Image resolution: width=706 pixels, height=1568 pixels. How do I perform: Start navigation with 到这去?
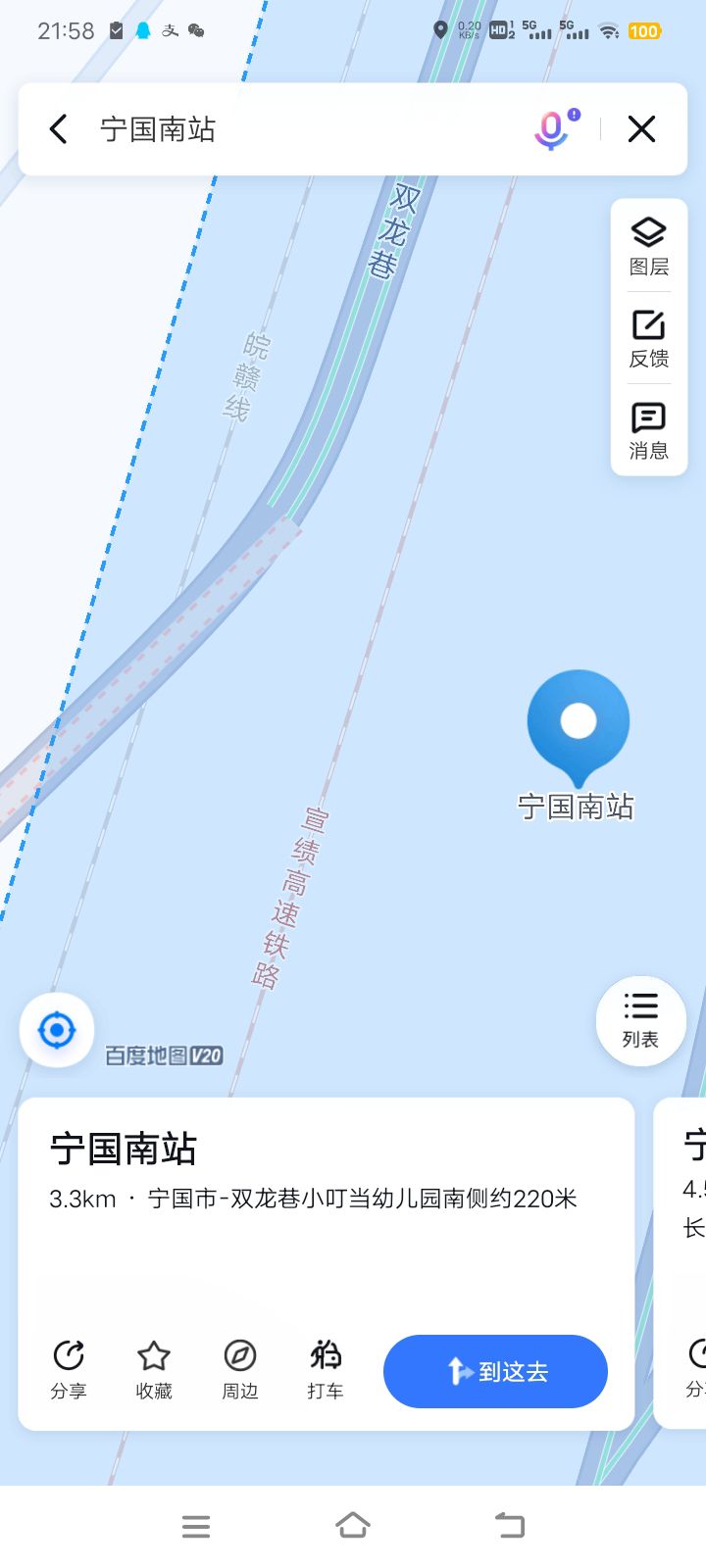495,1371
